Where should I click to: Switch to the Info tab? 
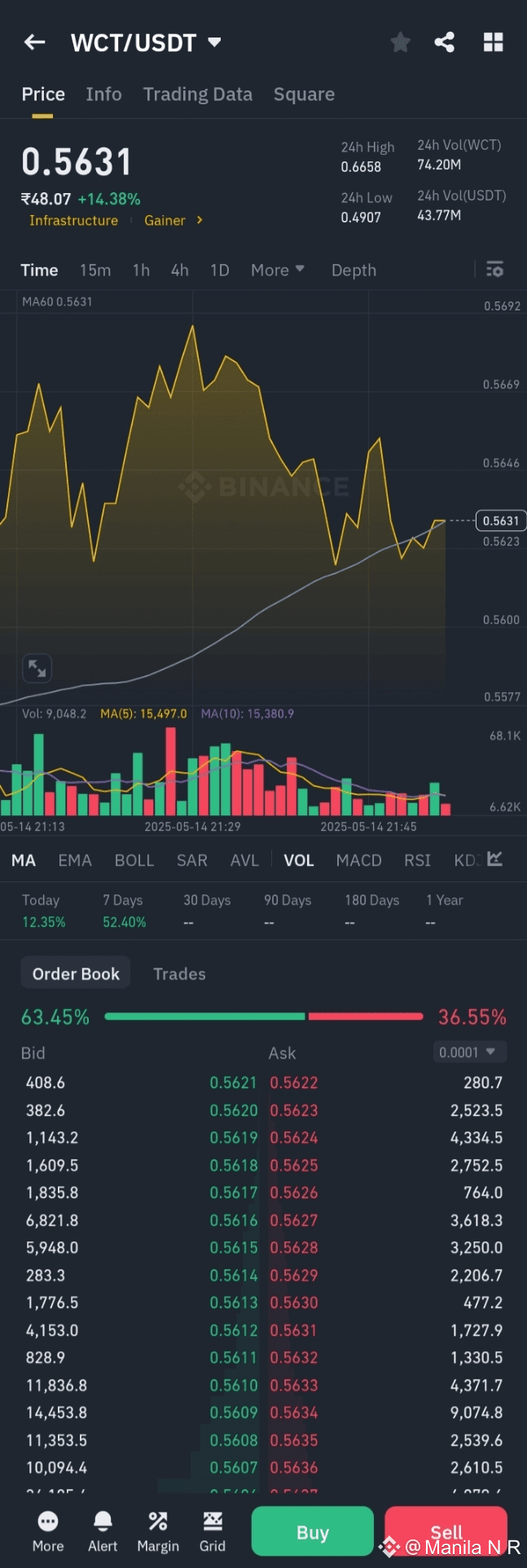pyautogui.click(x=103, y=94)
